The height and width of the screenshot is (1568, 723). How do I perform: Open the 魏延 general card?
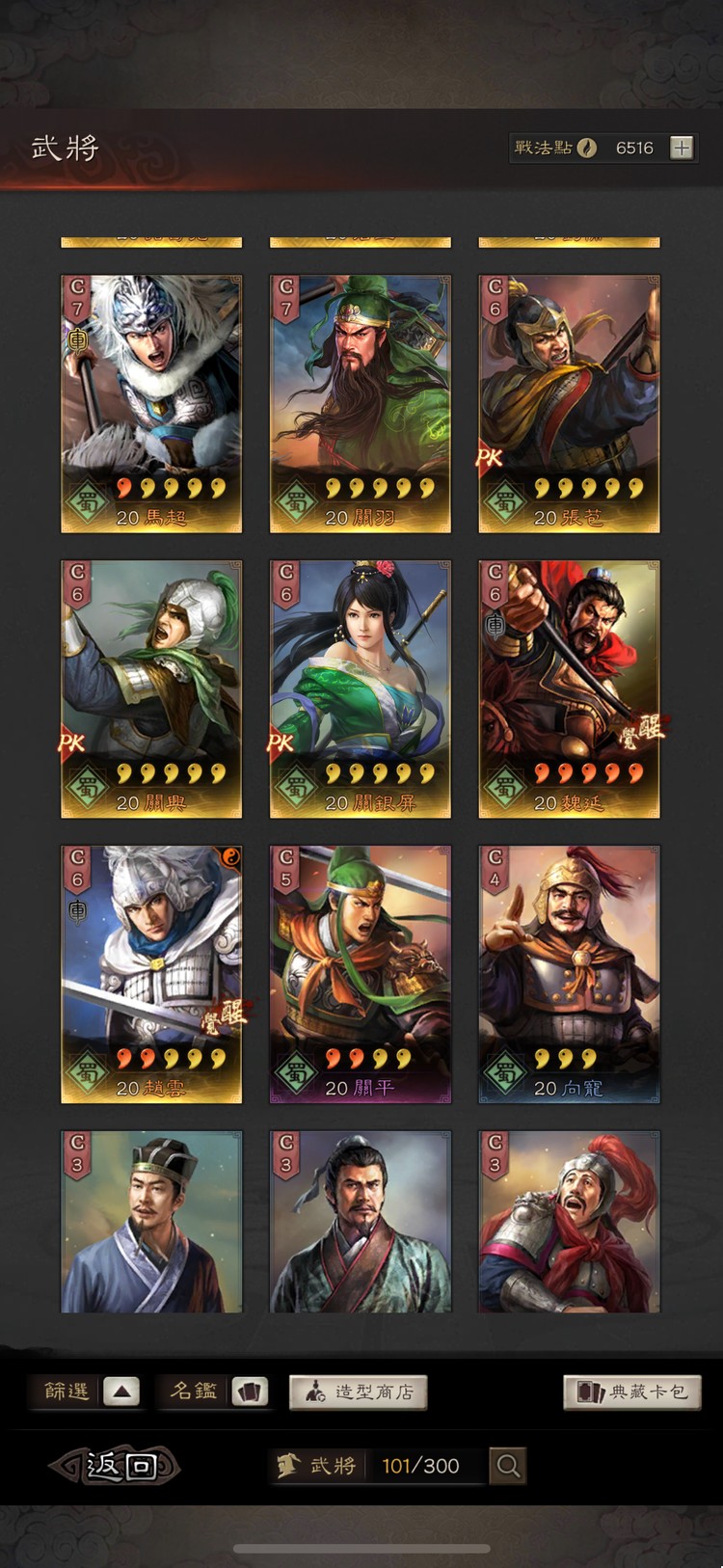570,689
